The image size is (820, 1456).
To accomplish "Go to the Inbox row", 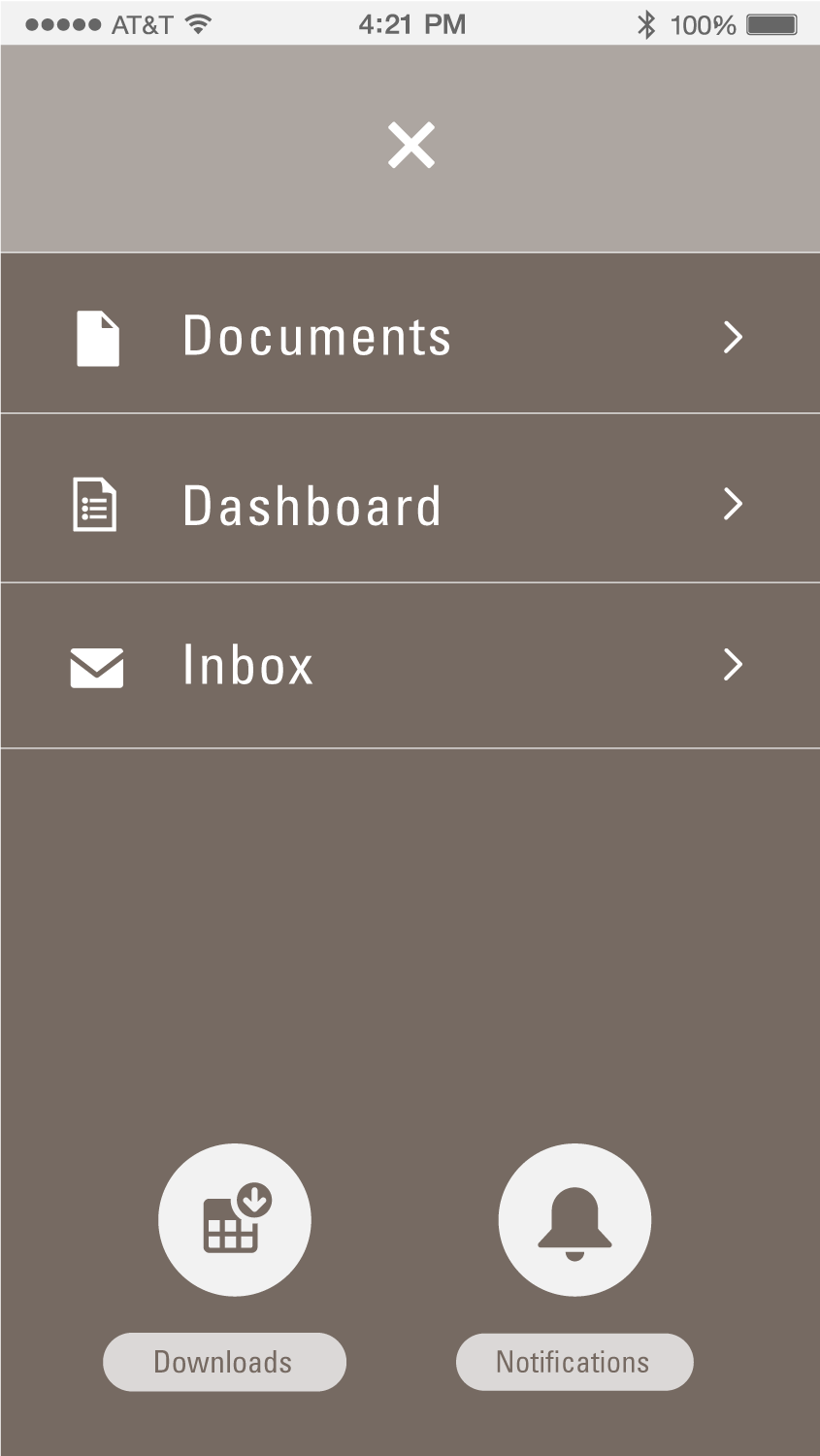I will coord(410,666).
